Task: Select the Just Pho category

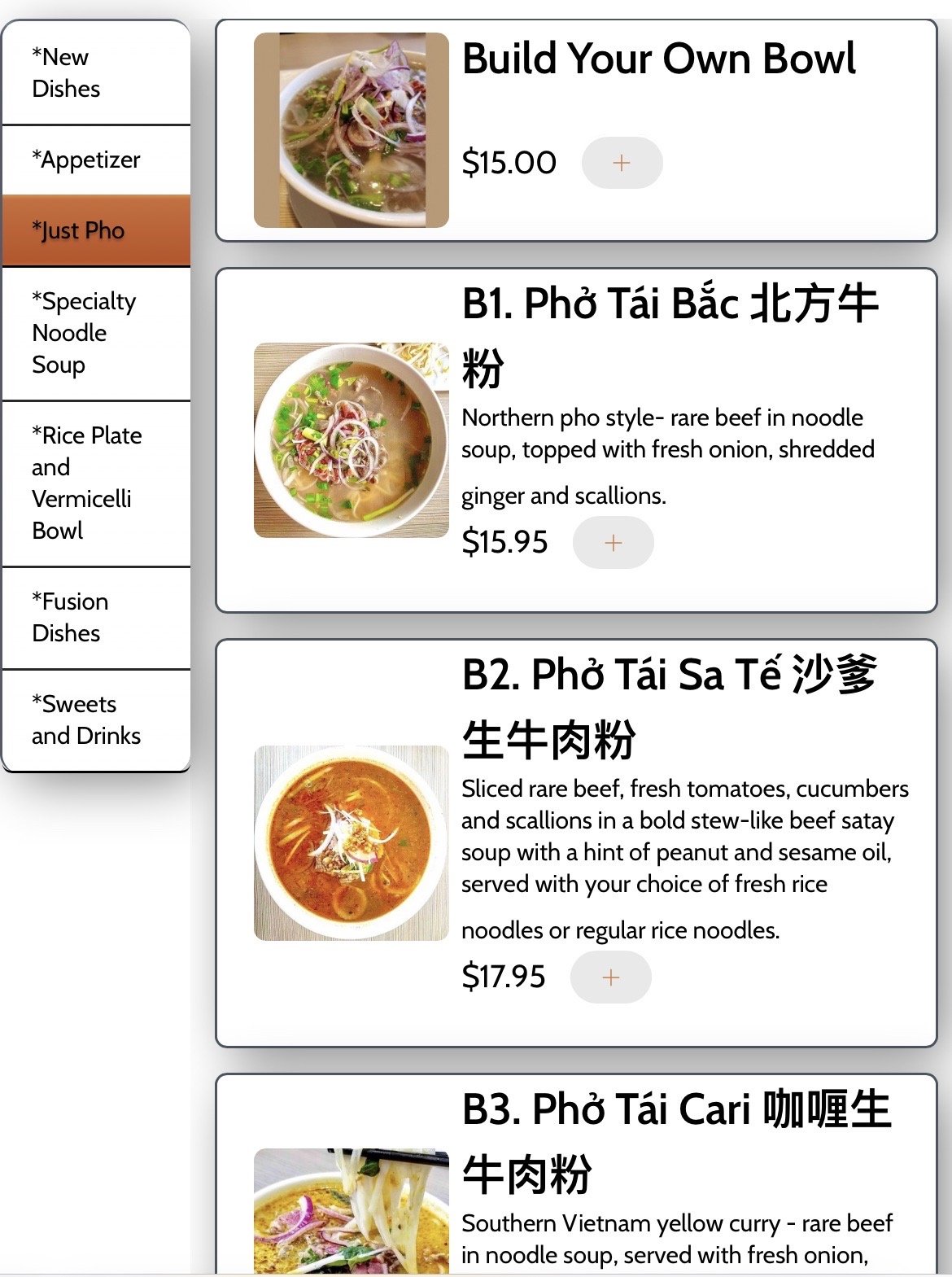Action: point(96,230)
